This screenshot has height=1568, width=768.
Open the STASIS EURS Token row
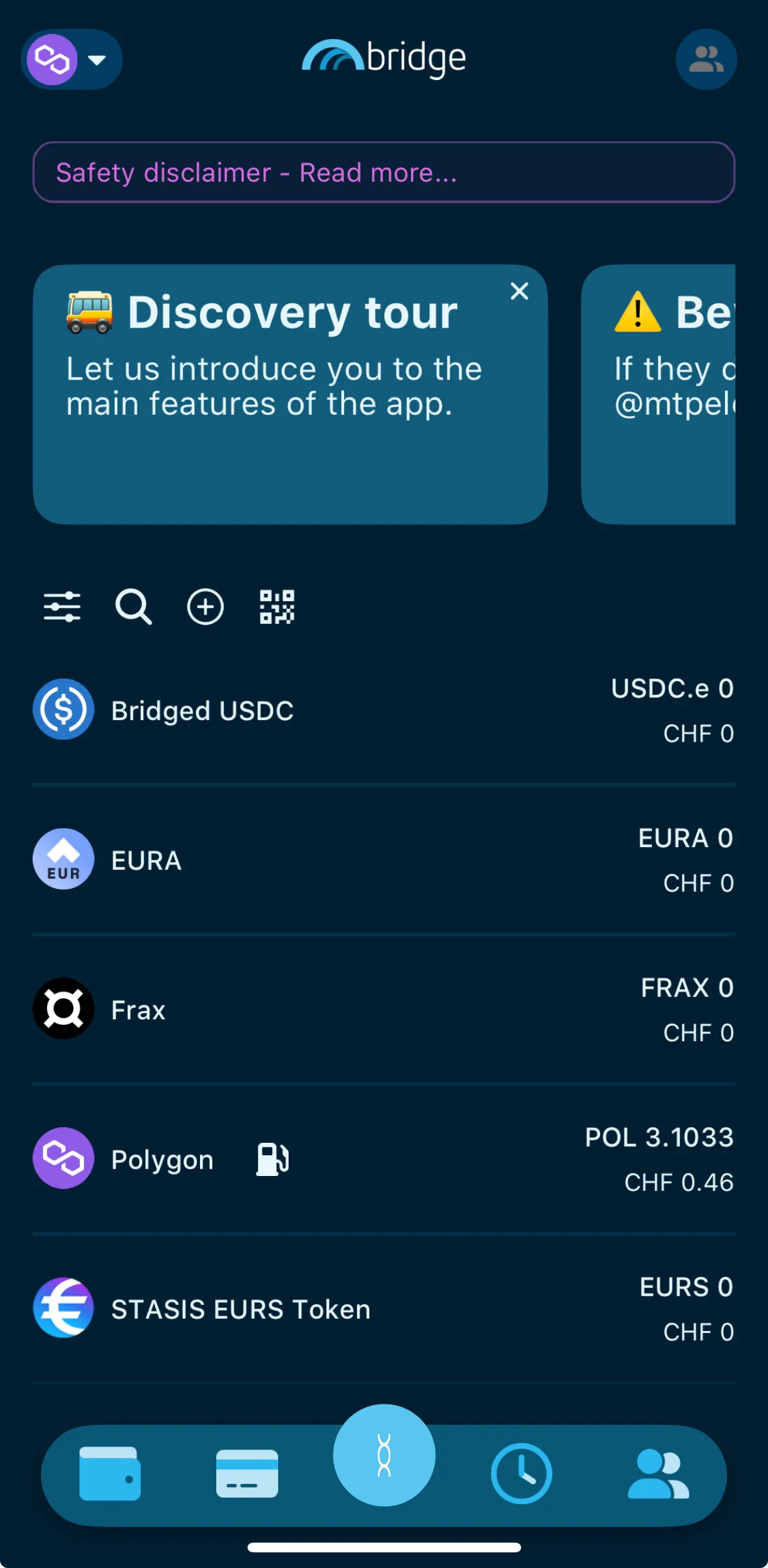(x=384, y=1309)
